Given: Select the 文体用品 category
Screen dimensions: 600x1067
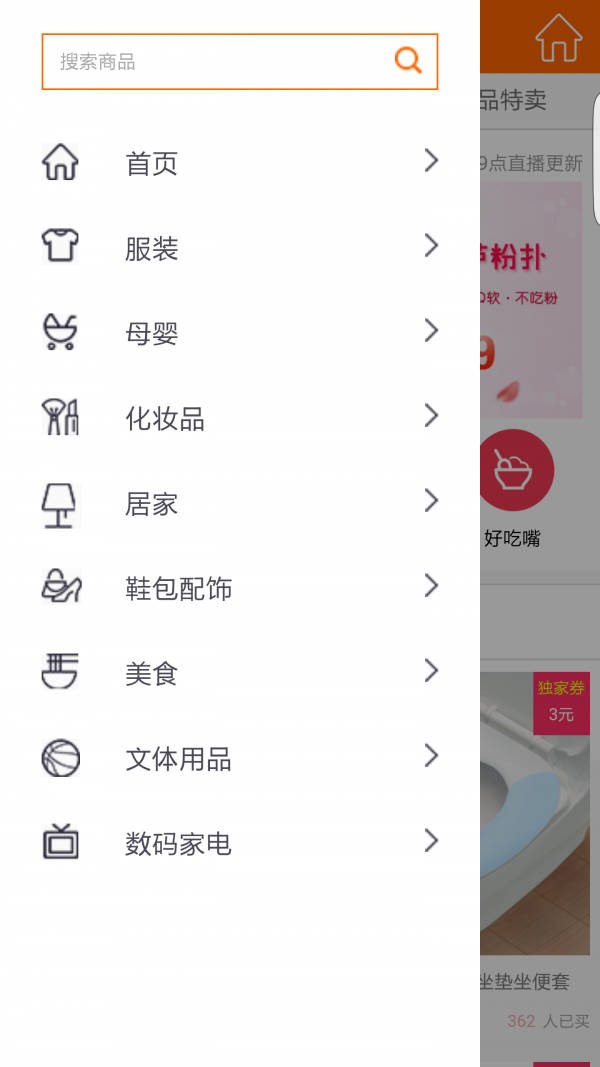Looking at the screenshot, I should pos(240,758).
